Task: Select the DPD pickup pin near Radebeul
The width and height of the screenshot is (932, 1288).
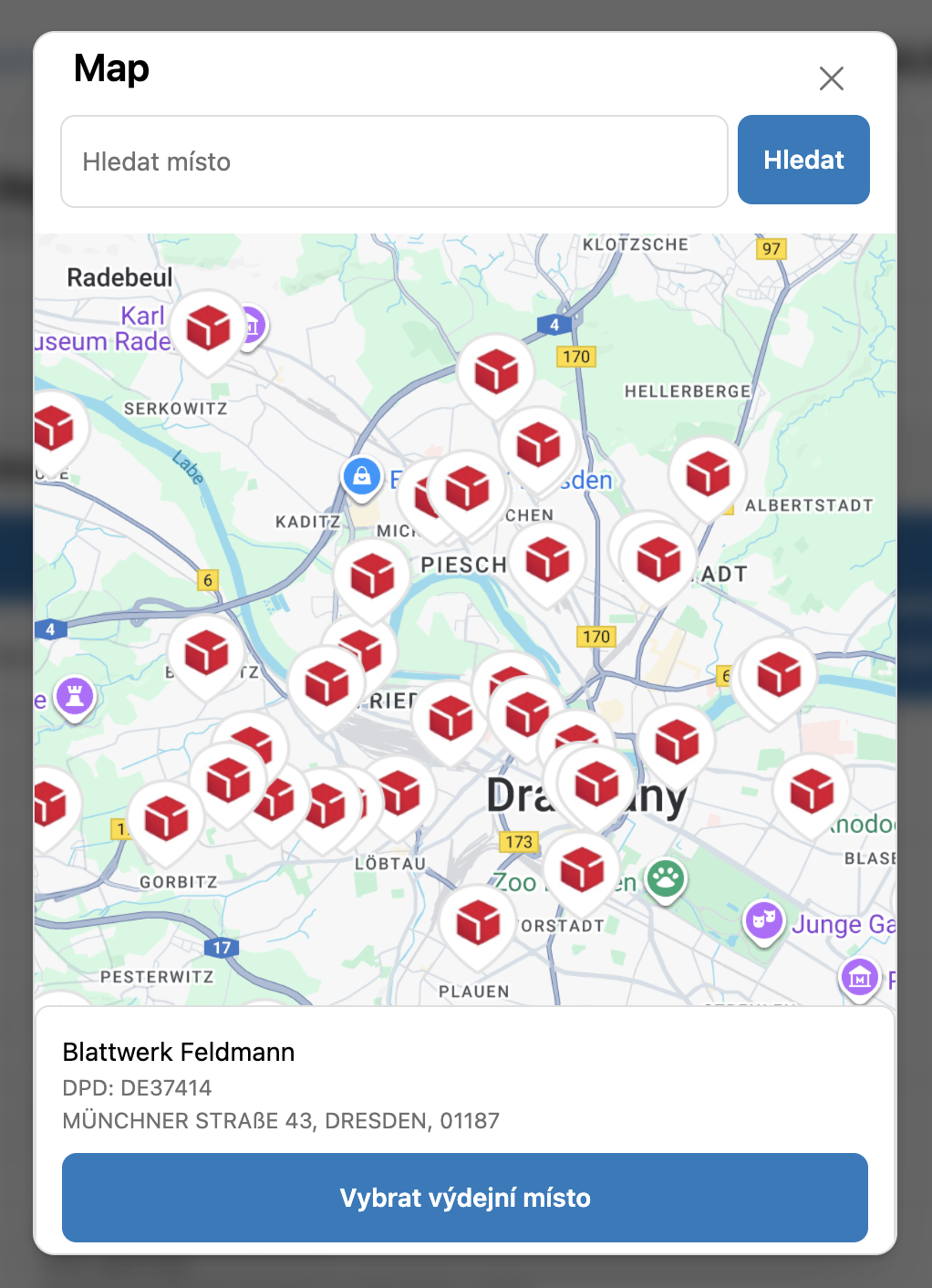Action: (x=208, y=327)
